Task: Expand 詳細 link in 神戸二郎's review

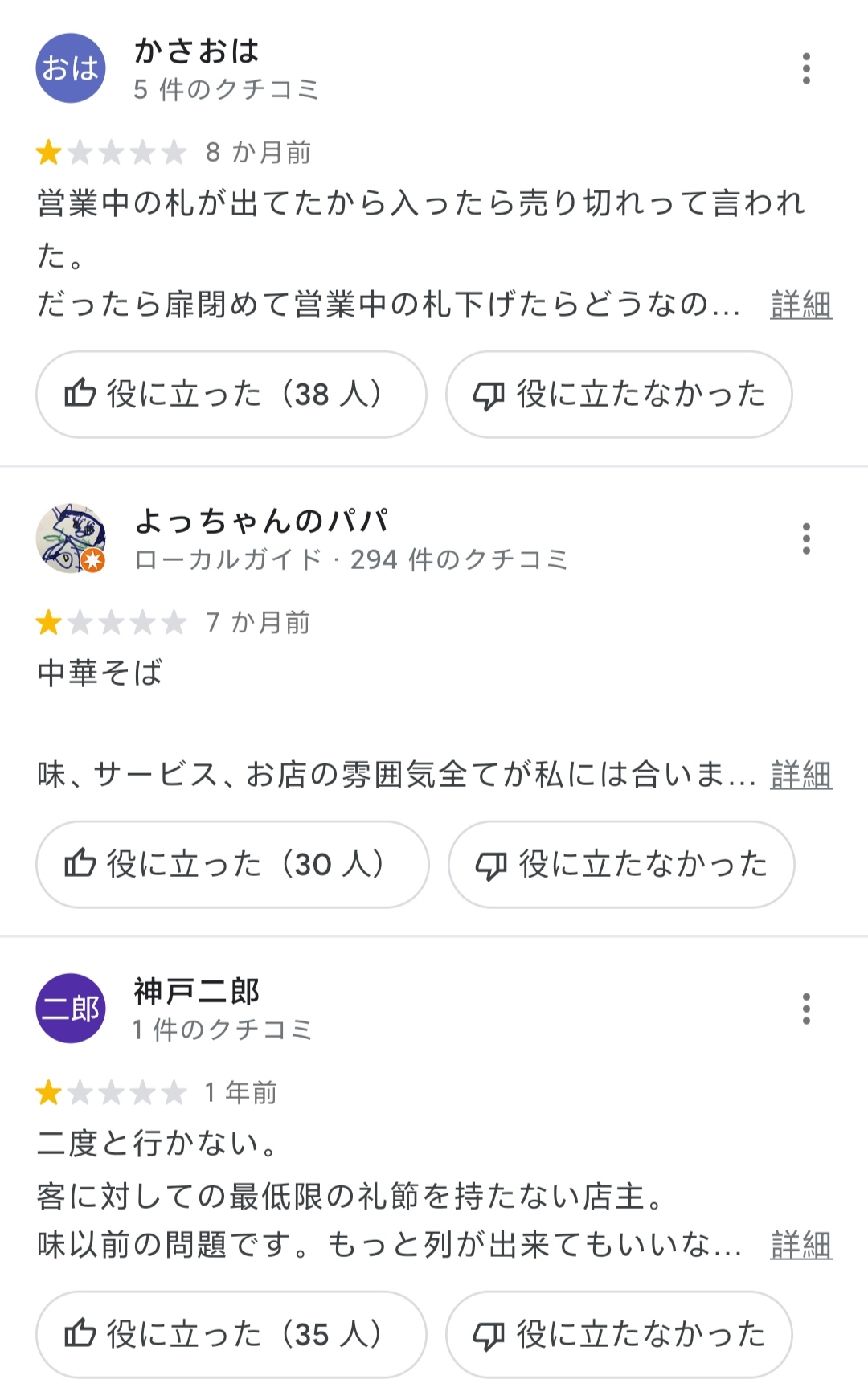Action: (x=800, y=1246)
